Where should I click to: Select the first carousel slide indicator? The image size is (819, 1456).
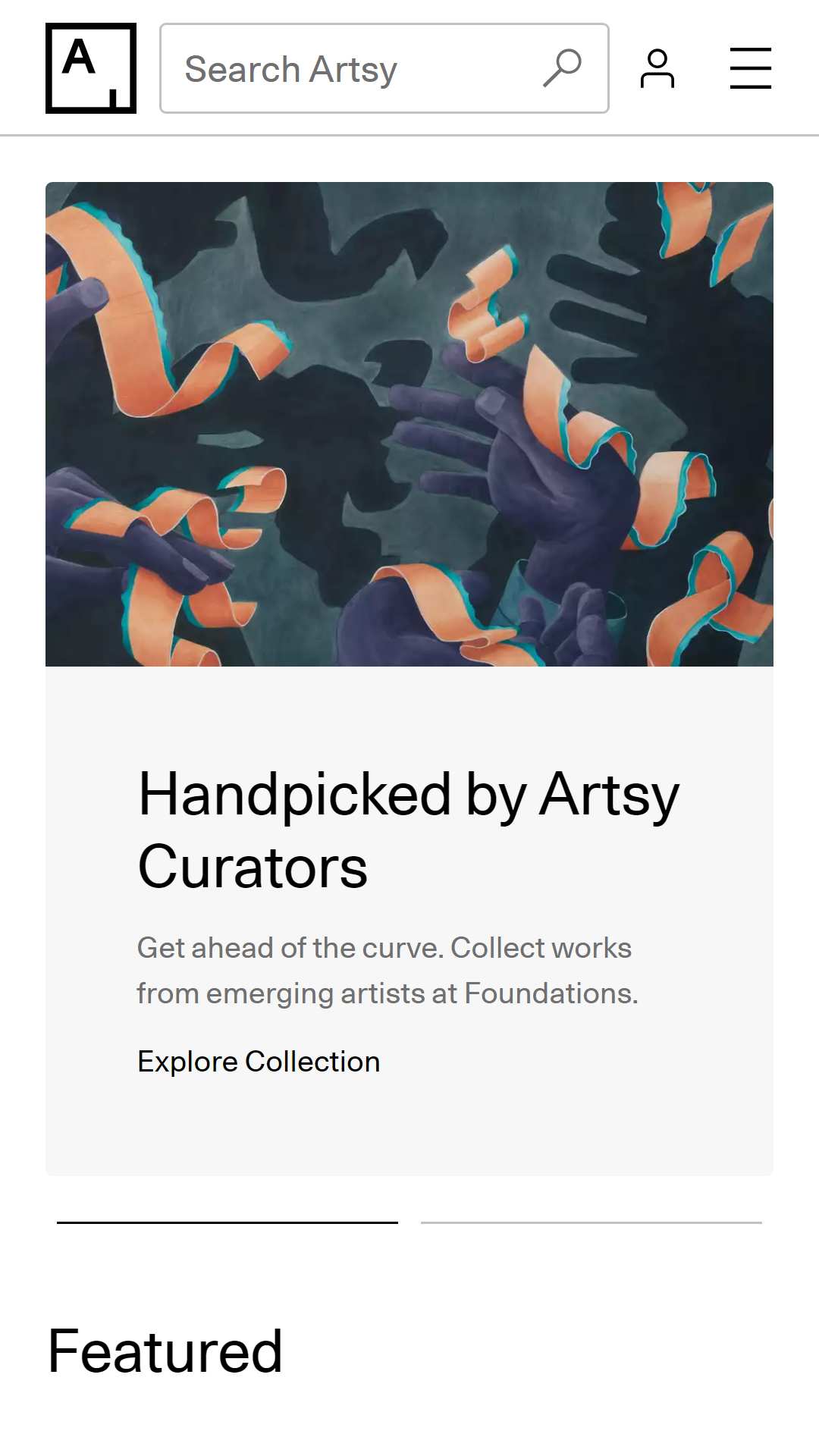[227, 1222]
